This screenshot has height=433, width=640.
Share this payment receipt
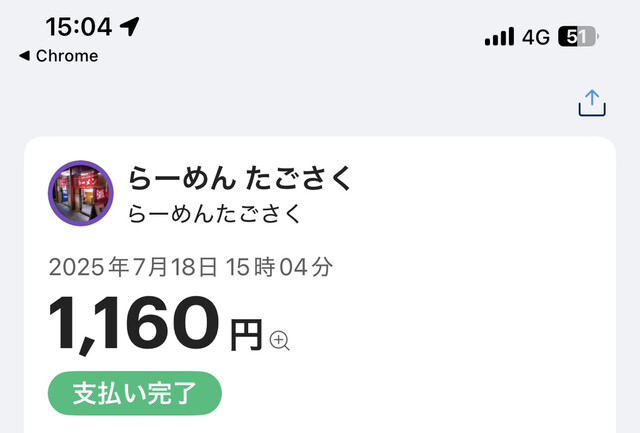tap(592, 103)
